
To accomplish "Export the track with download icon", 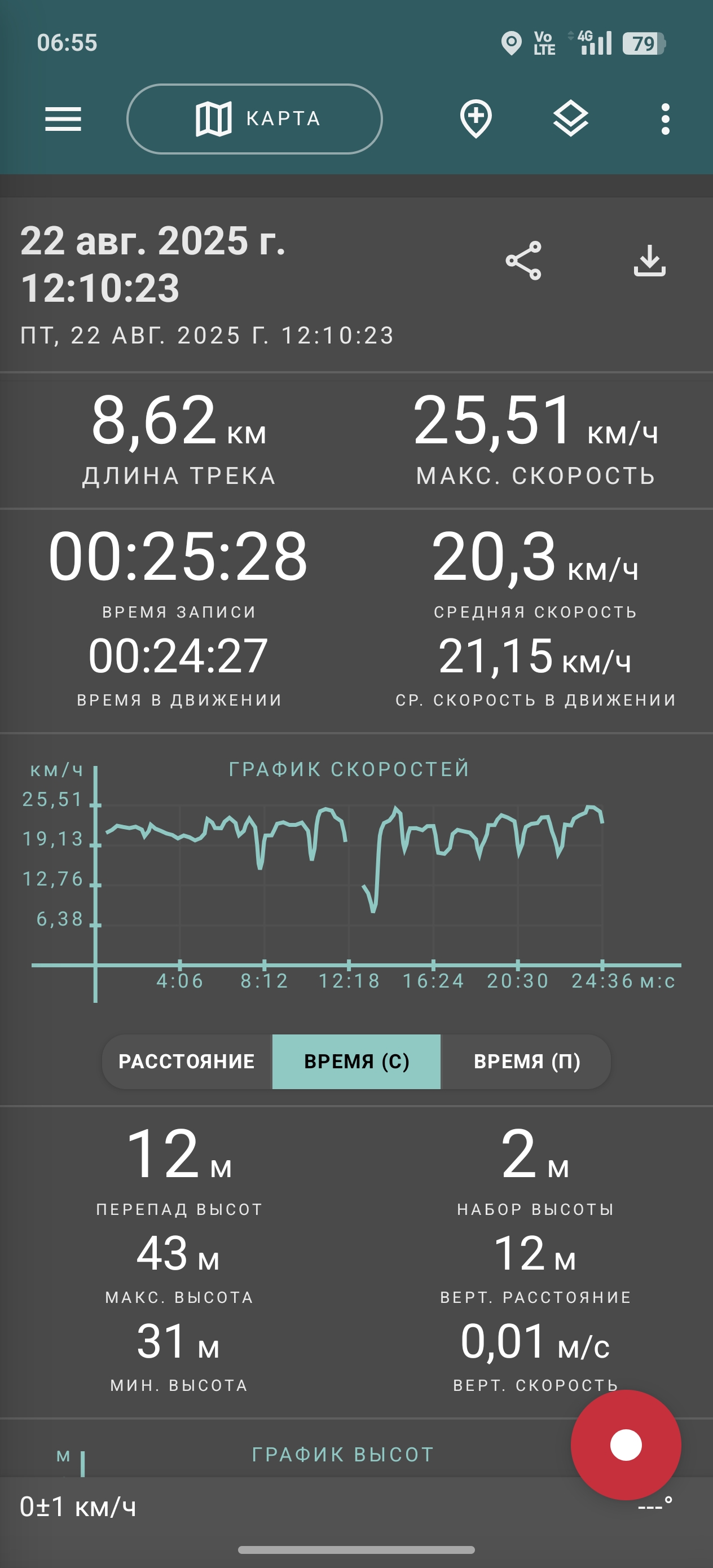I will click(650, 261).
